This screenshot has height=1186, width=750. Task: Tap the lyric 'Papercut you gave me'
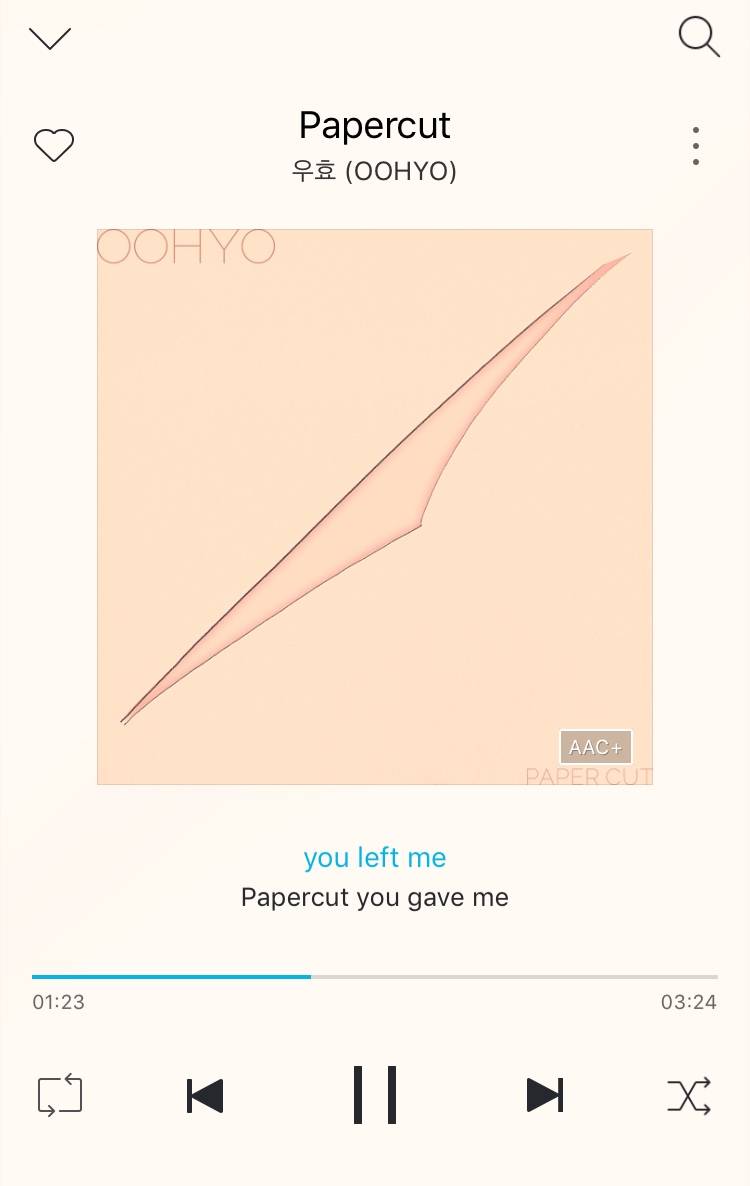point(374,897)
